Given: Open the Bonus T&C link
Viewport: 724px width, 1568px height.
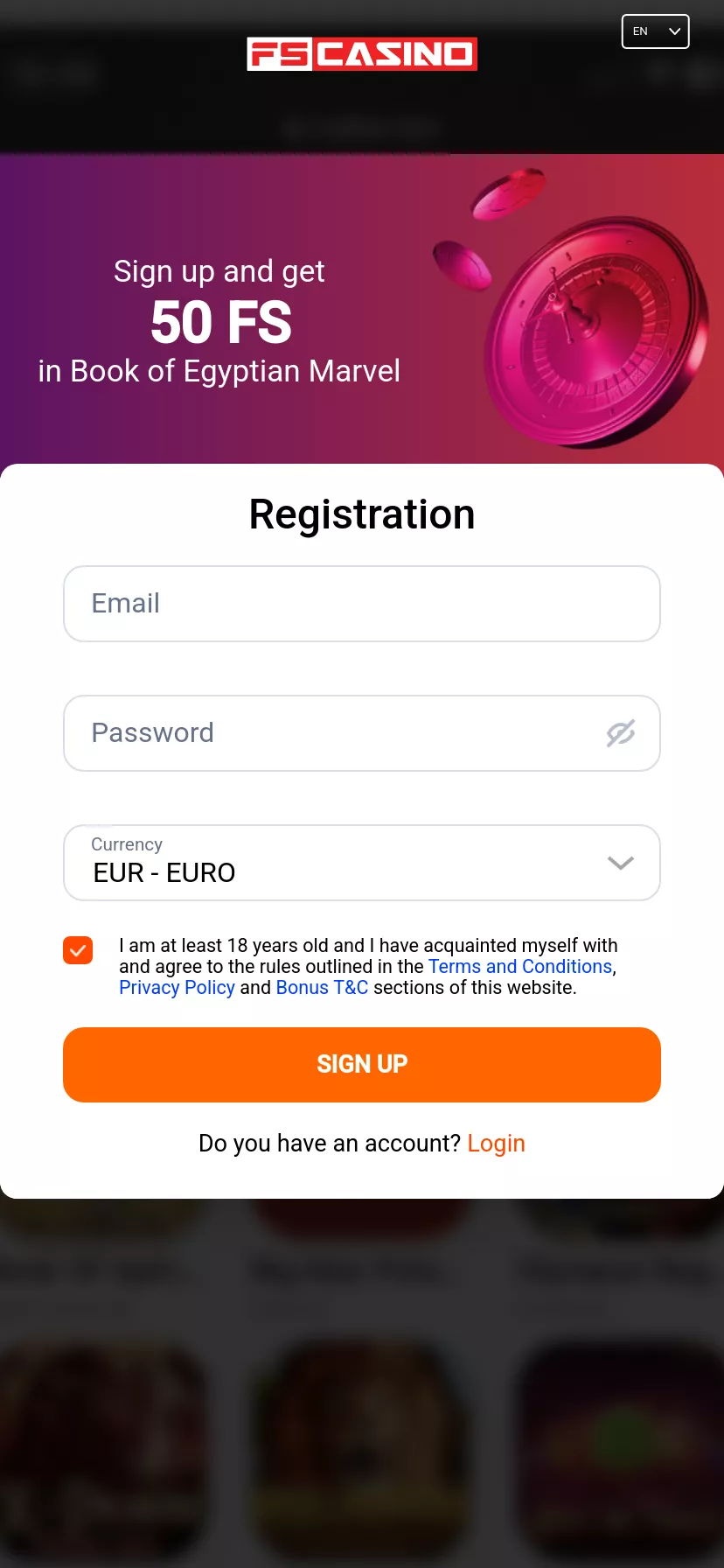Looking at the screenshot, I should (x=322, y=988).
